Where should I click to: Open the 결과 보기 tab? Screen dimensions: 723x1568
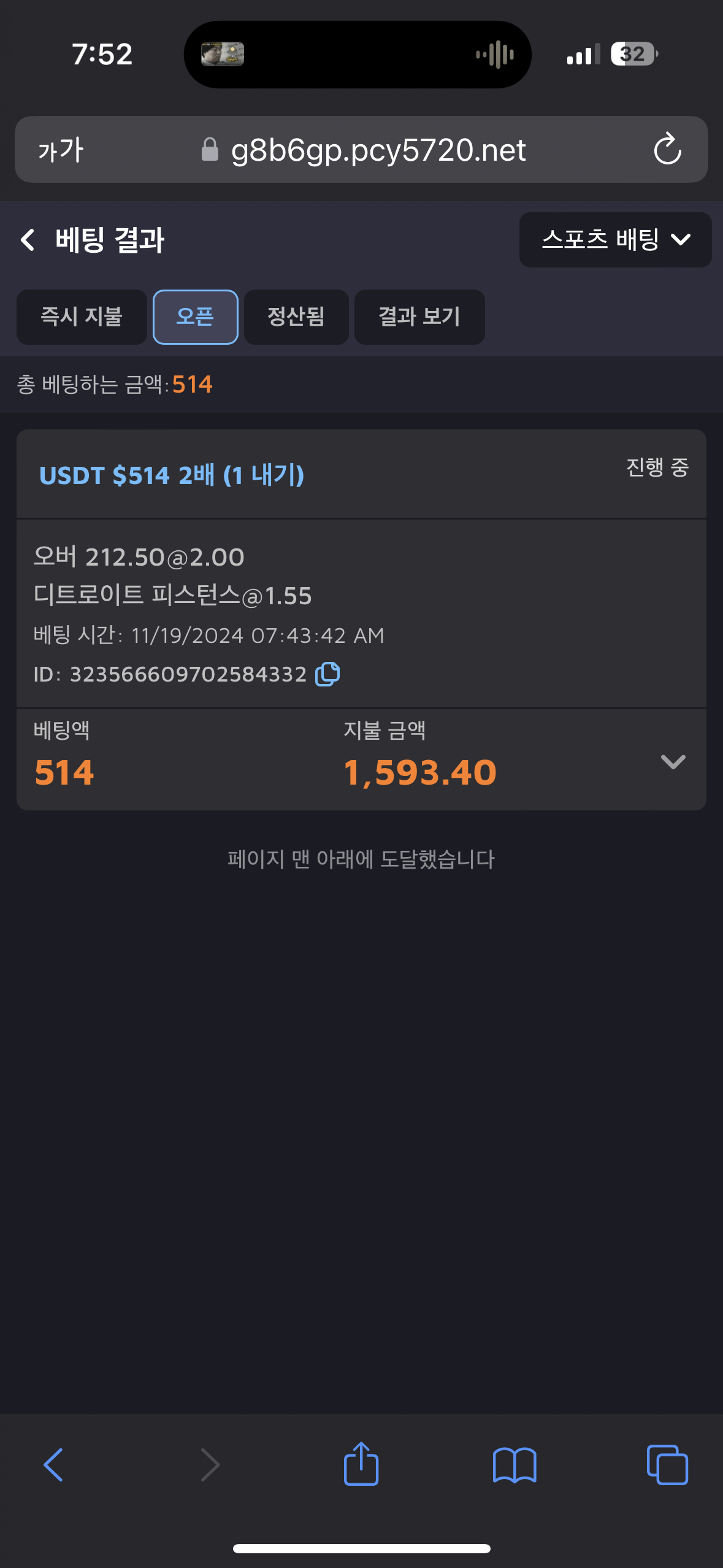[419, 317]
